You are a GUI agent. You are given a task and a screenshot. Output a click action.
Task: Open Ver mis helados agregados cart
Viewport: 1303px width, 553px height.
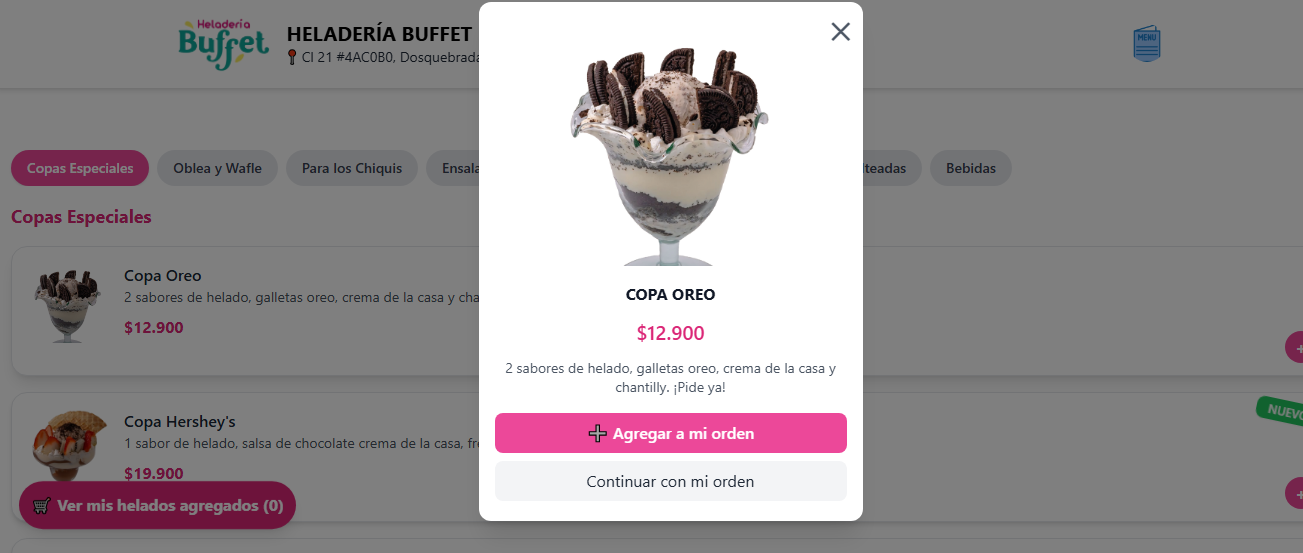(x=157, y=505)
